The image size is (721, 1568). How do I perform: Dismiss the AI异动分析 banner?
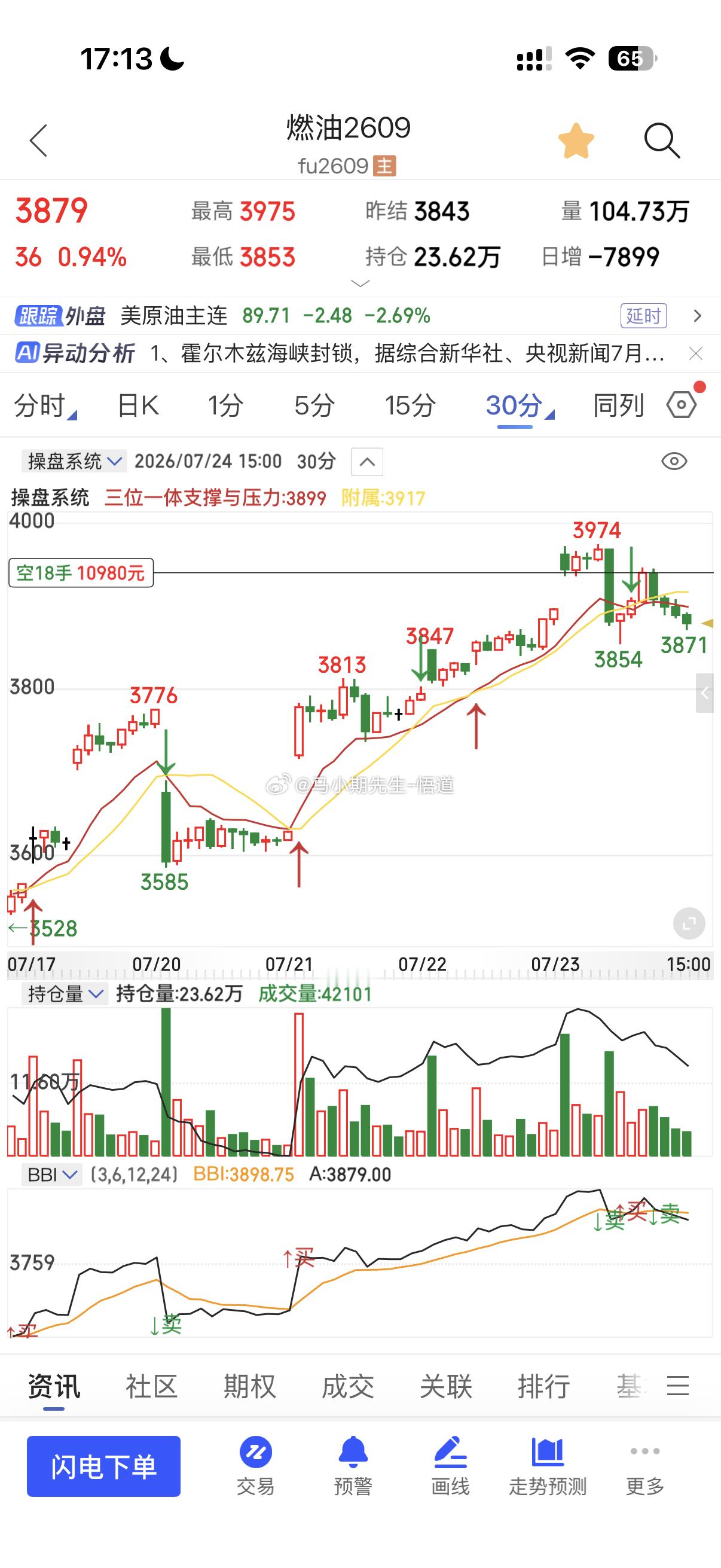coord(696,353)
